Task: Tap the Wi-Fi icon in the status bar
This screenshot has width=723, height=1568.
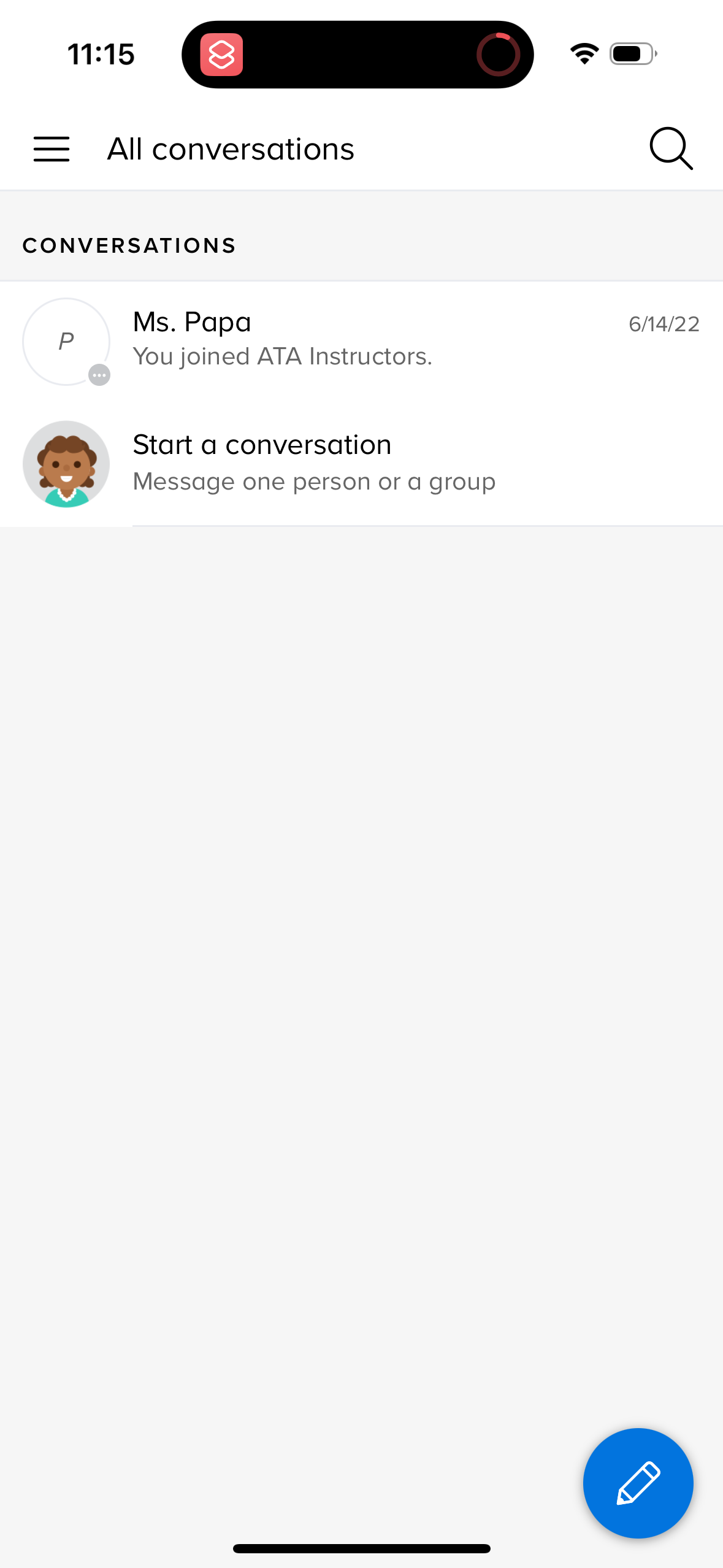Action: [584, 53]
